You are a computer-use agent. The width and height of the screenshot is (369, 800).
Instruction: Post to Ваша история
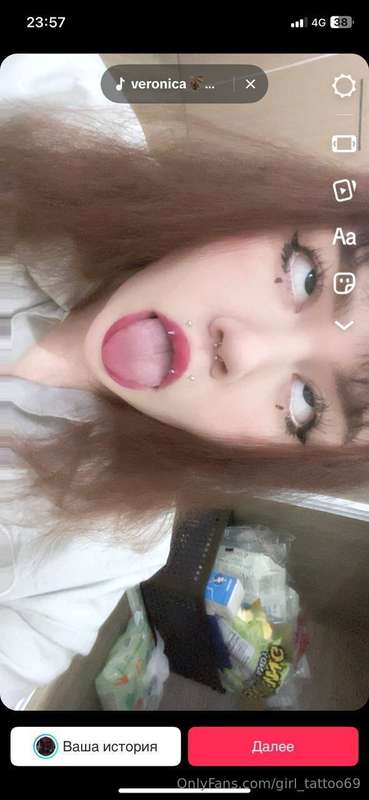coord(95,746)
